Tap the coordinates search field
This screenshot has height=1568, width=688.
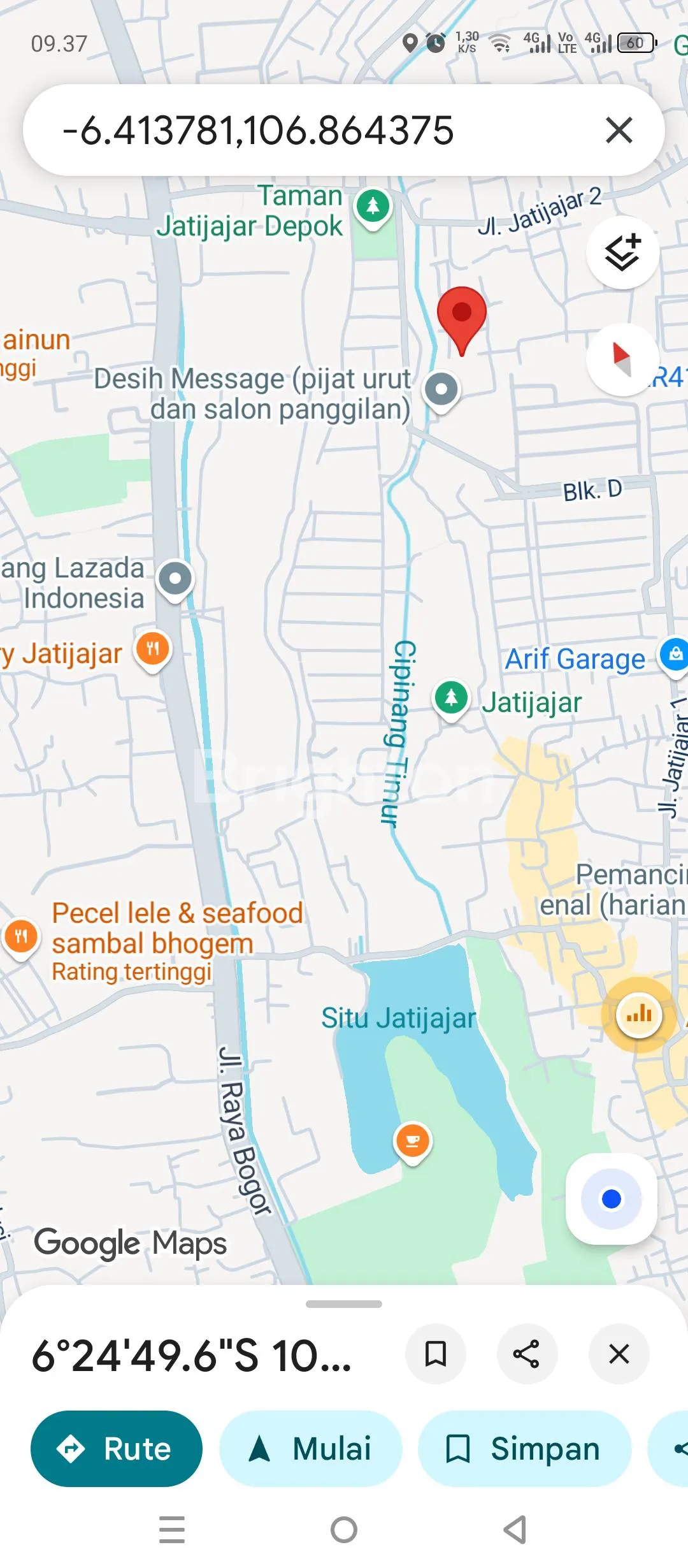287,130
